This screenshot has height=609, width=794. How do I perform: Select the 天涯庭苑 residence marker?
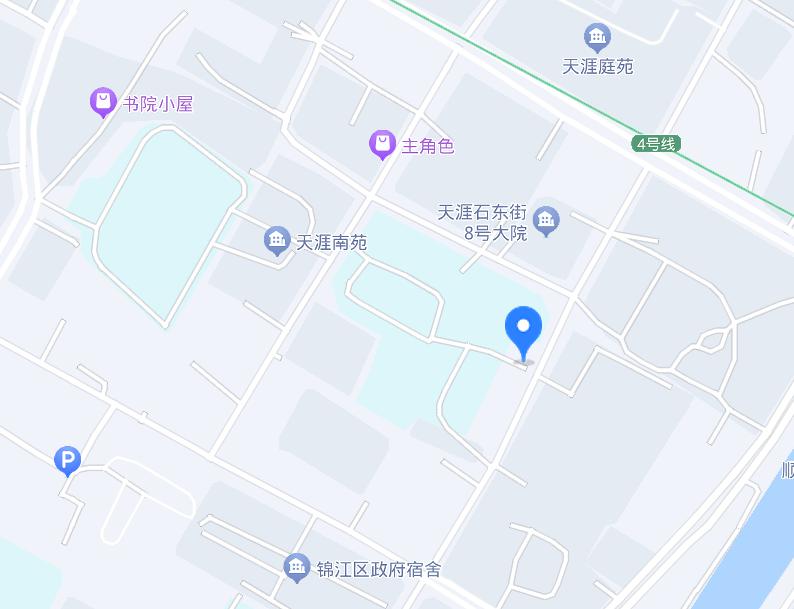[x=597, y=37]
